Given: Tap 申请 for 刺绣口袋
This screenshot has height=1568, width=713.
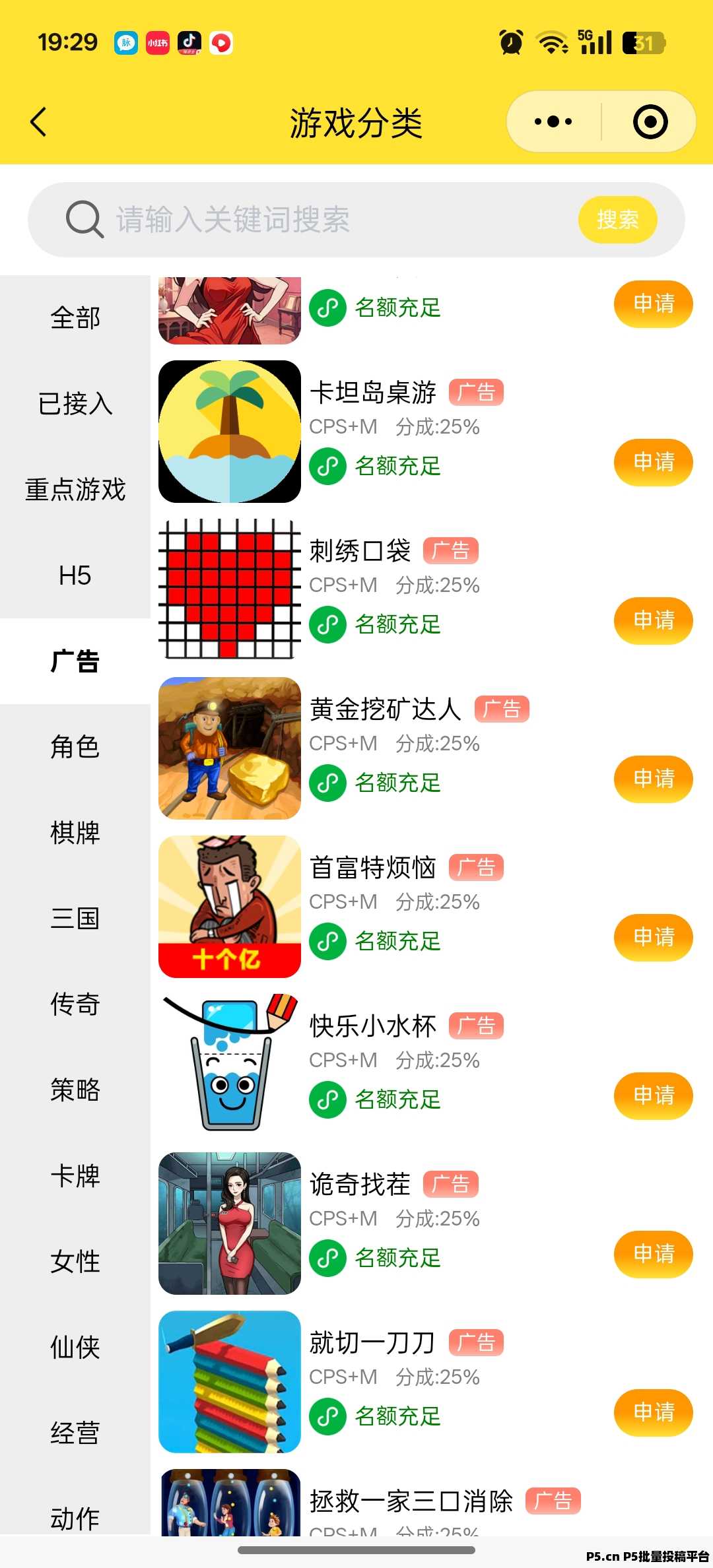Looking at the screenshot, I should pyautogui.click(x=654, y=620).
